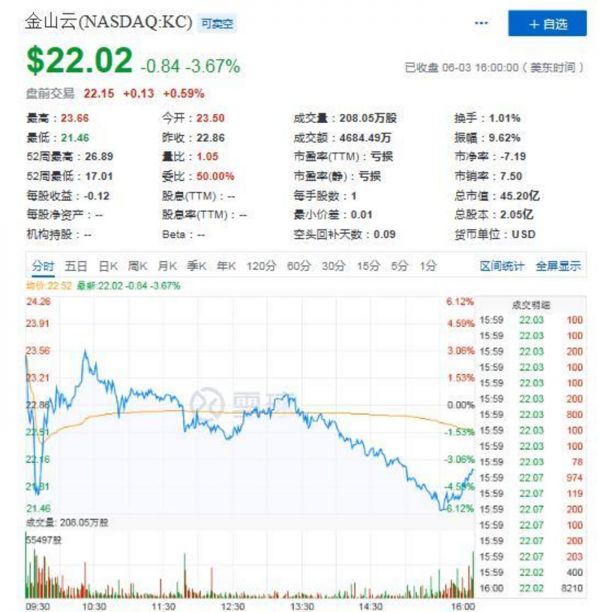Image resolution: width=600 pixels, height=612 pixels.
Task: Switch to the 60分 interval
Action: (298, 265)
